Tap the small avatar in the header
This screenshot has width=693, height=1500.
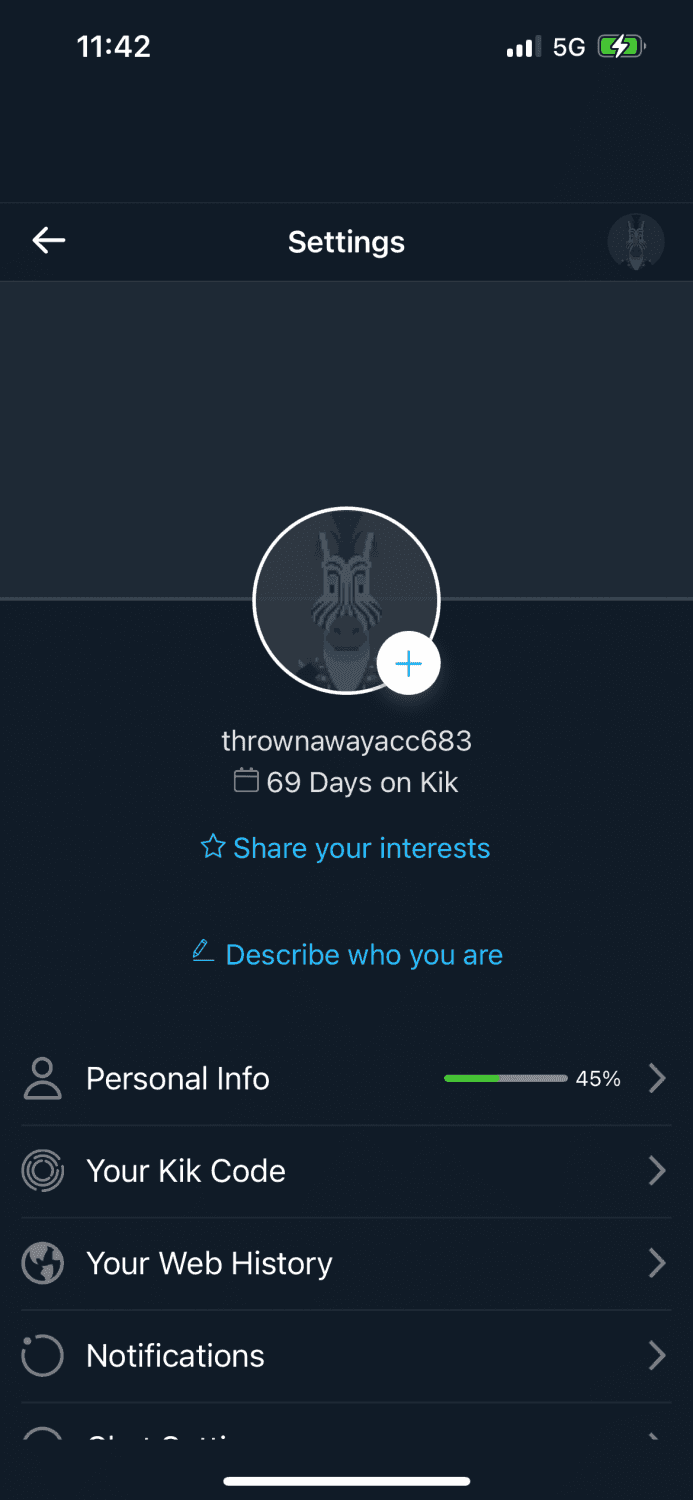pyautogui.click(x=636, y=241)
